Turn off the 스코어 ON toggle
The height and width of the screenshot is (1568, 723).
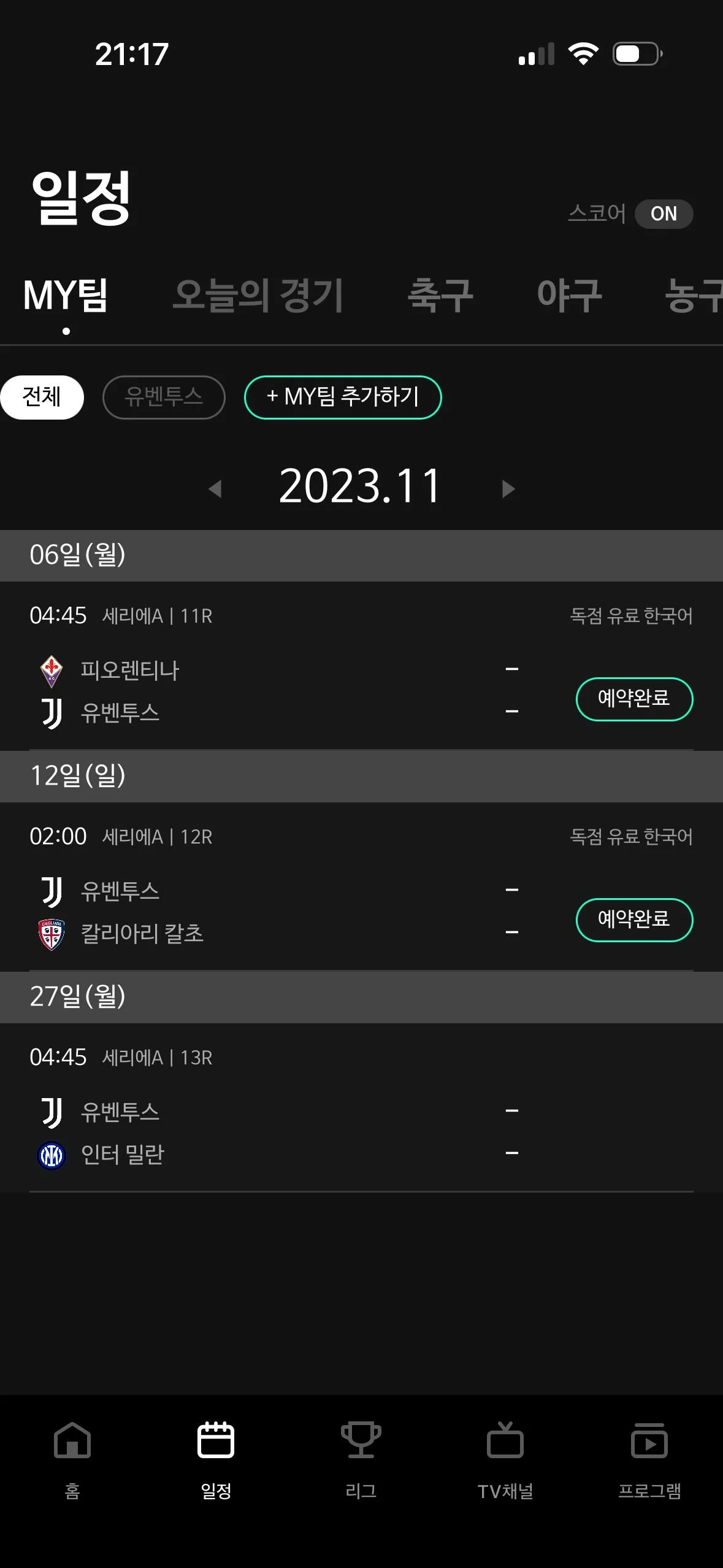coord(663,214)
